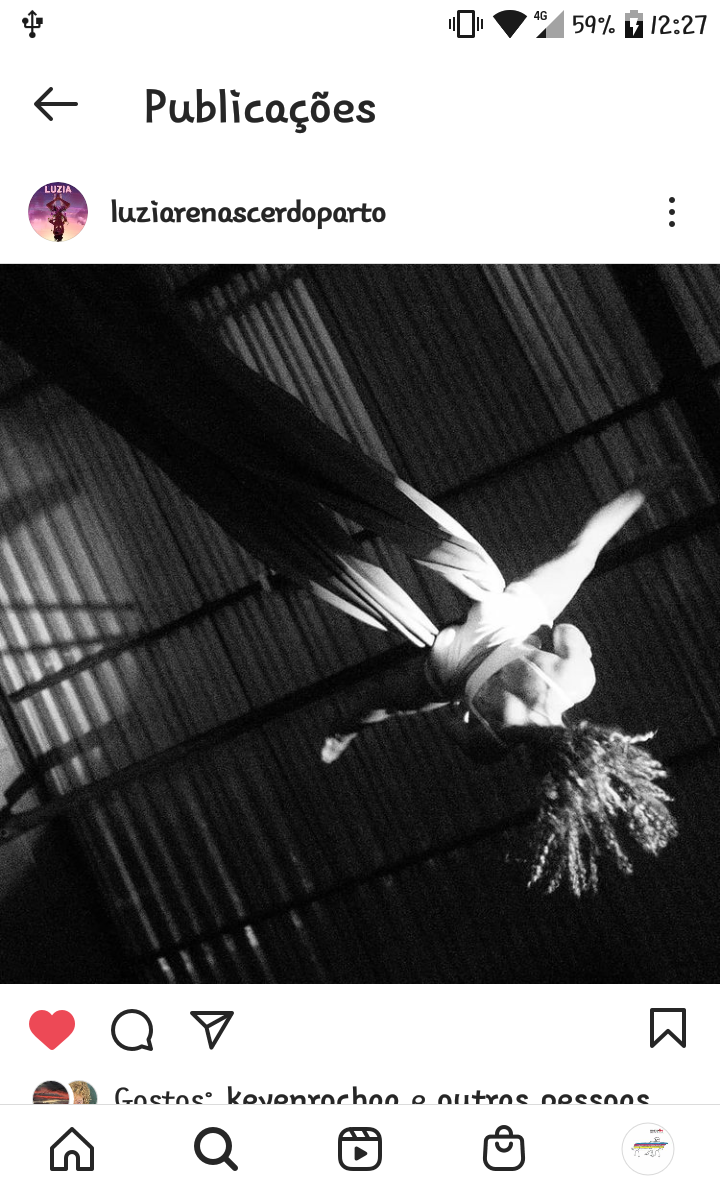Open my profile tab
This screenshot has width=720, height=1193.
(647, 1148)
